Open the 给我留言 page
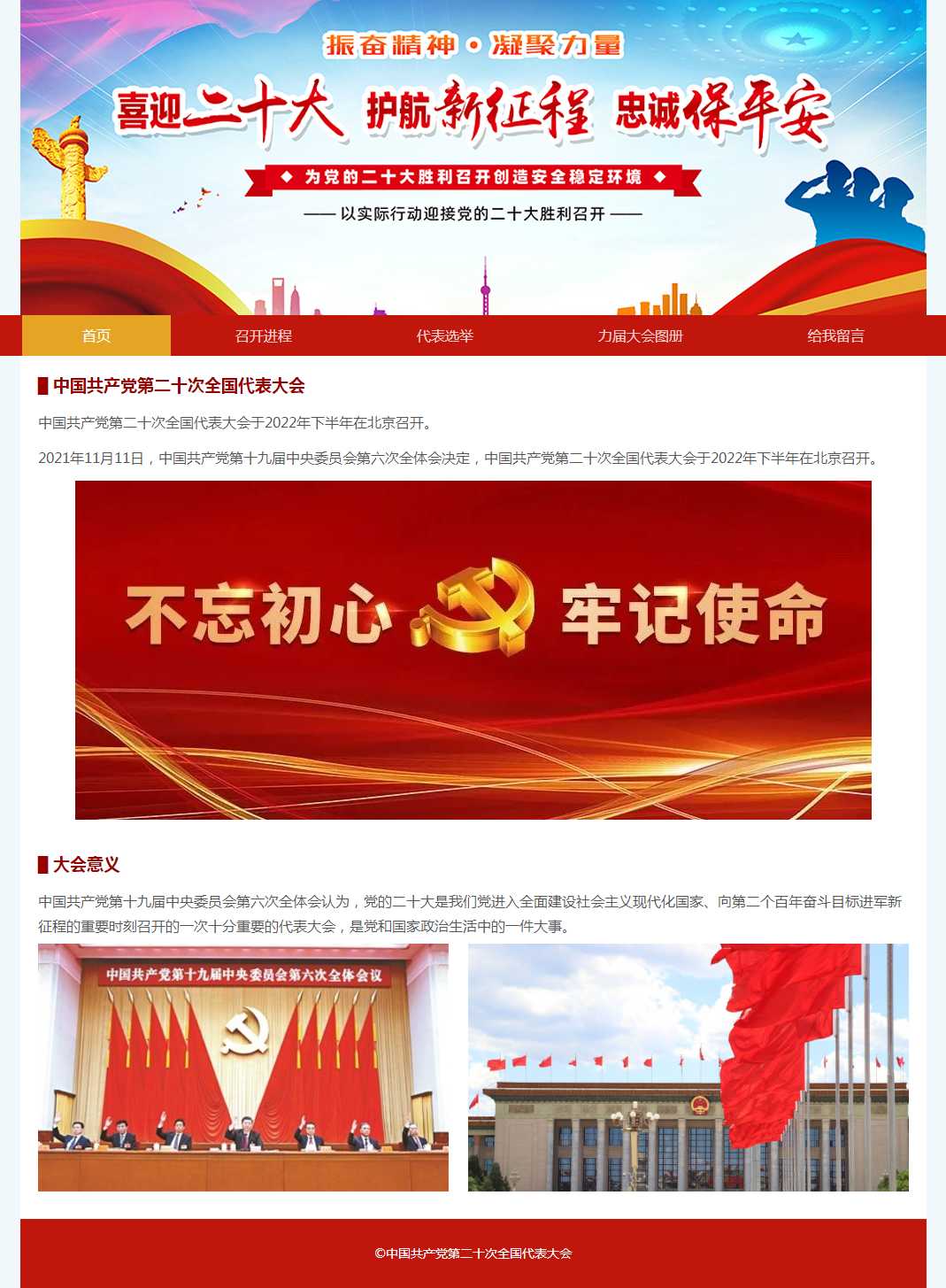Image resolution: width=946 pixels, height=1288 pixels. (835, 335)
